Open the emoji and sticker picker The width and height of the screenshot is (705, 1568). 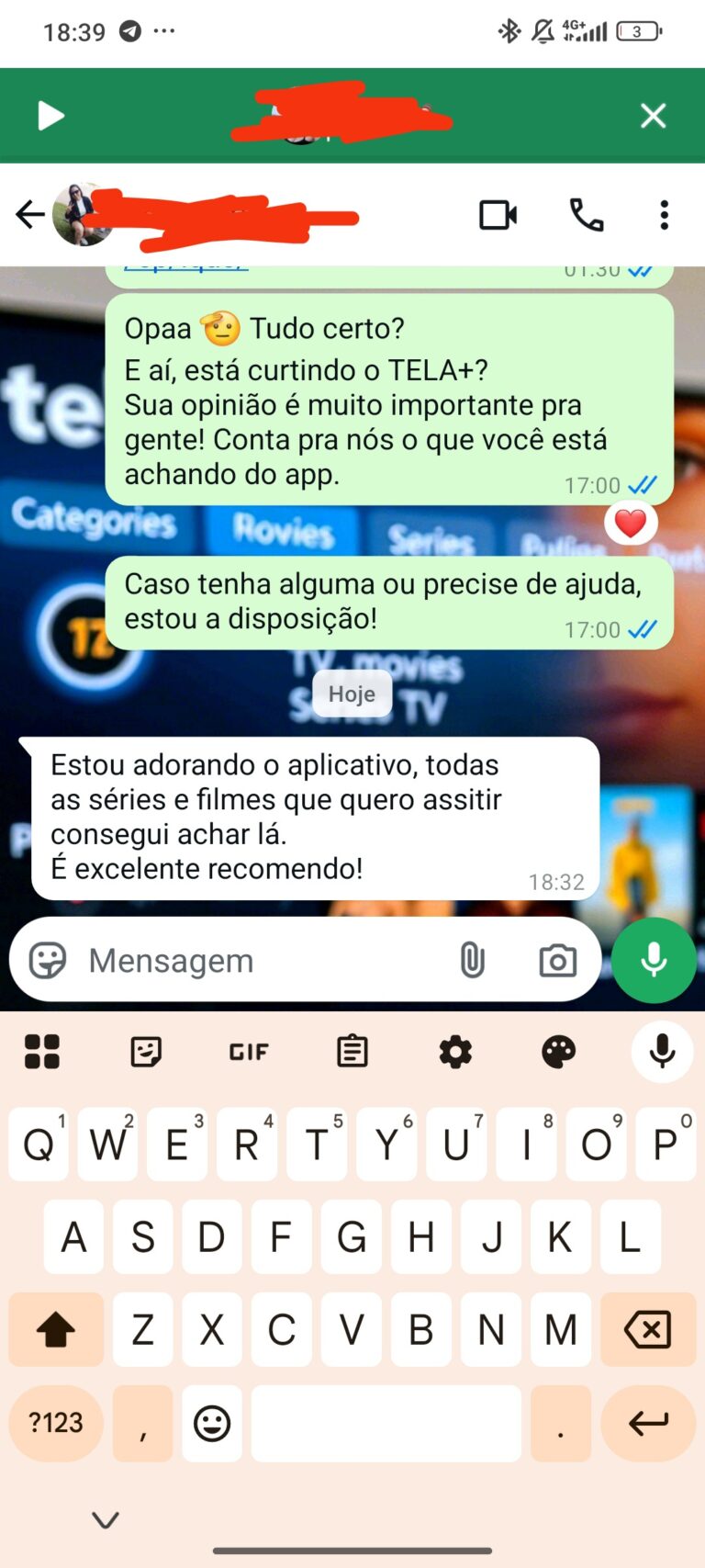pos(48,961)
